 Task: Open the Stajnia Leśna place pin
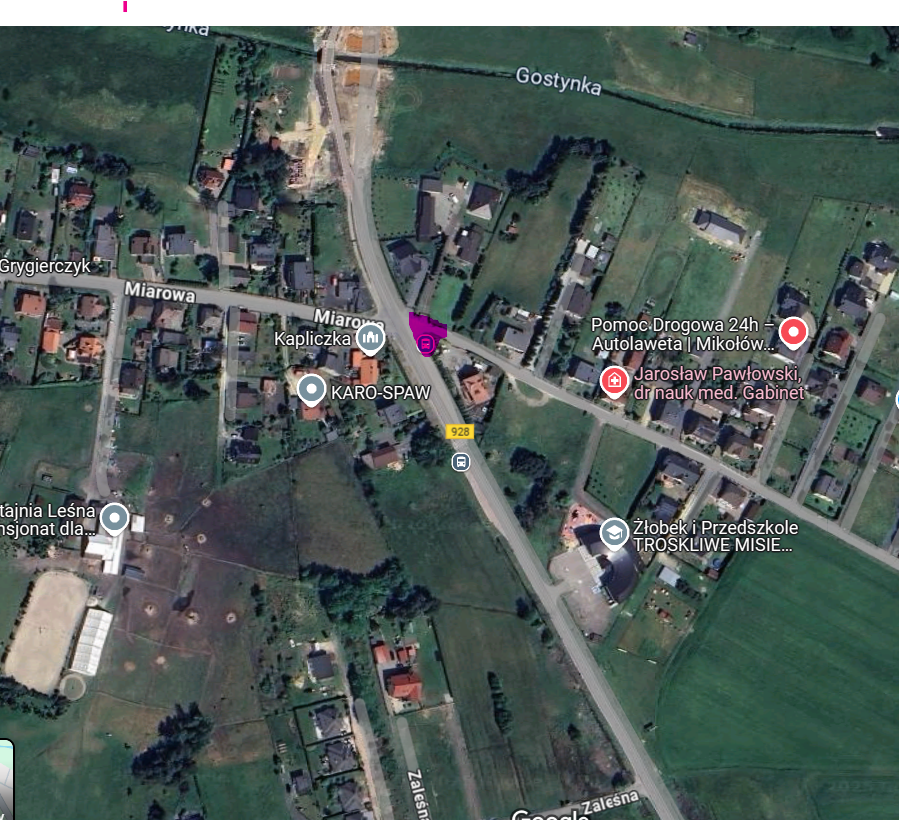[115, 518]
